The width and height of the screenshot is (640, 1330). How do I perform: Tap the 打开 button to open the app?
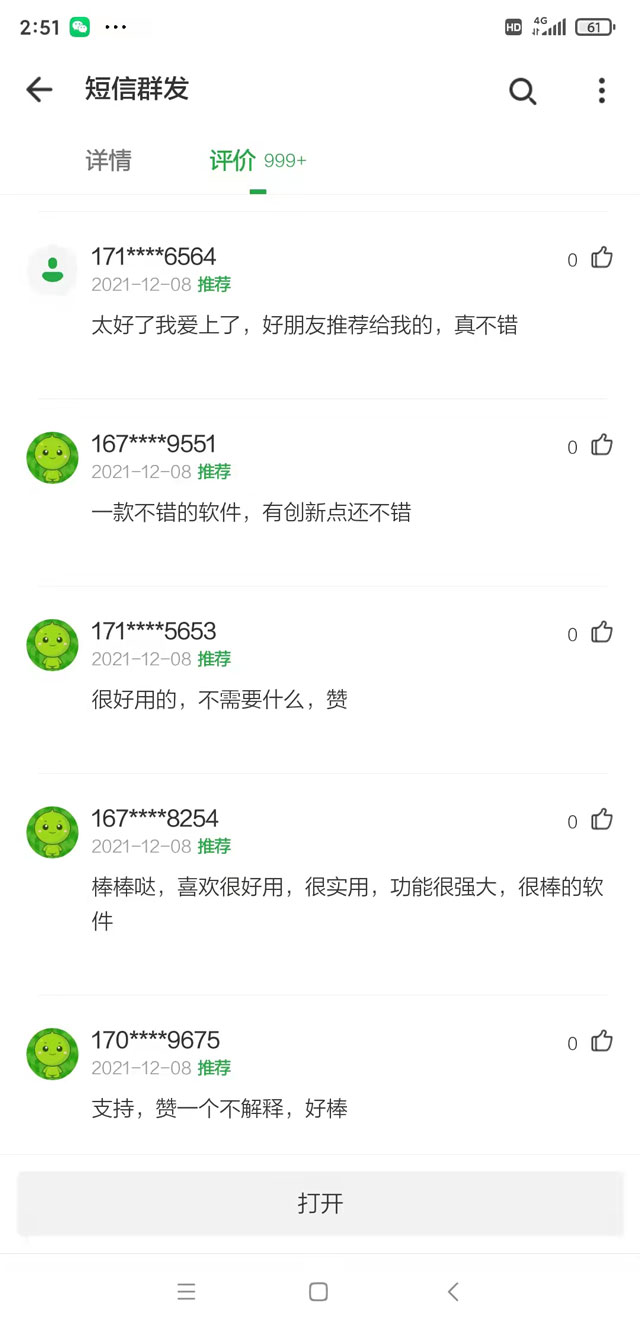(320, 1203)
